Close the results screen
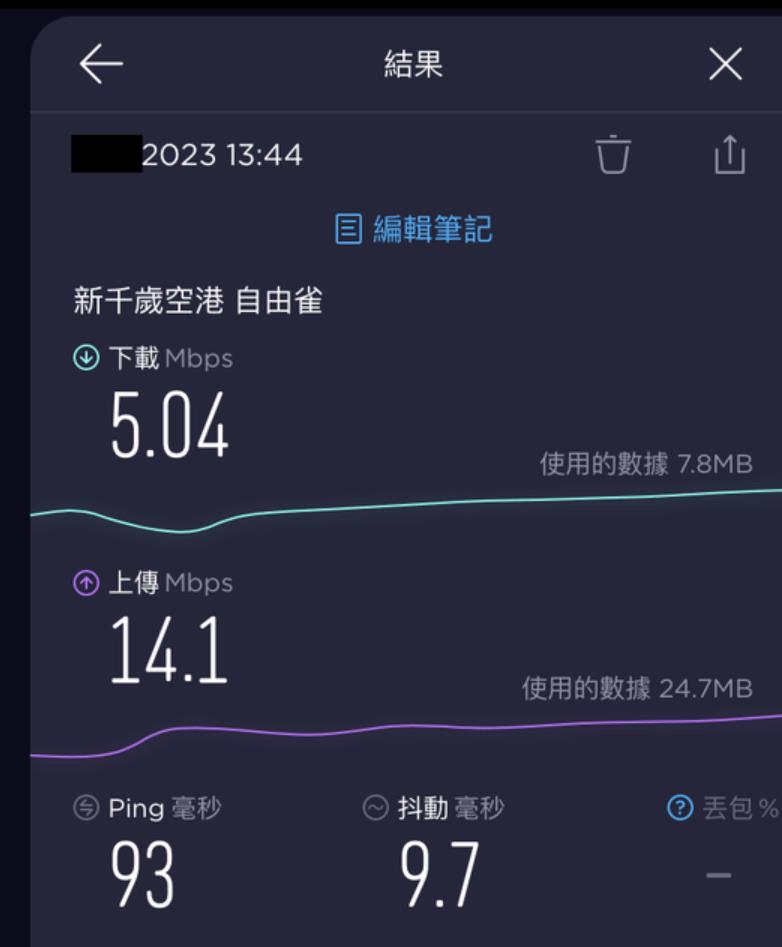Viewport: 782px width, 947px height. point(725,66)
